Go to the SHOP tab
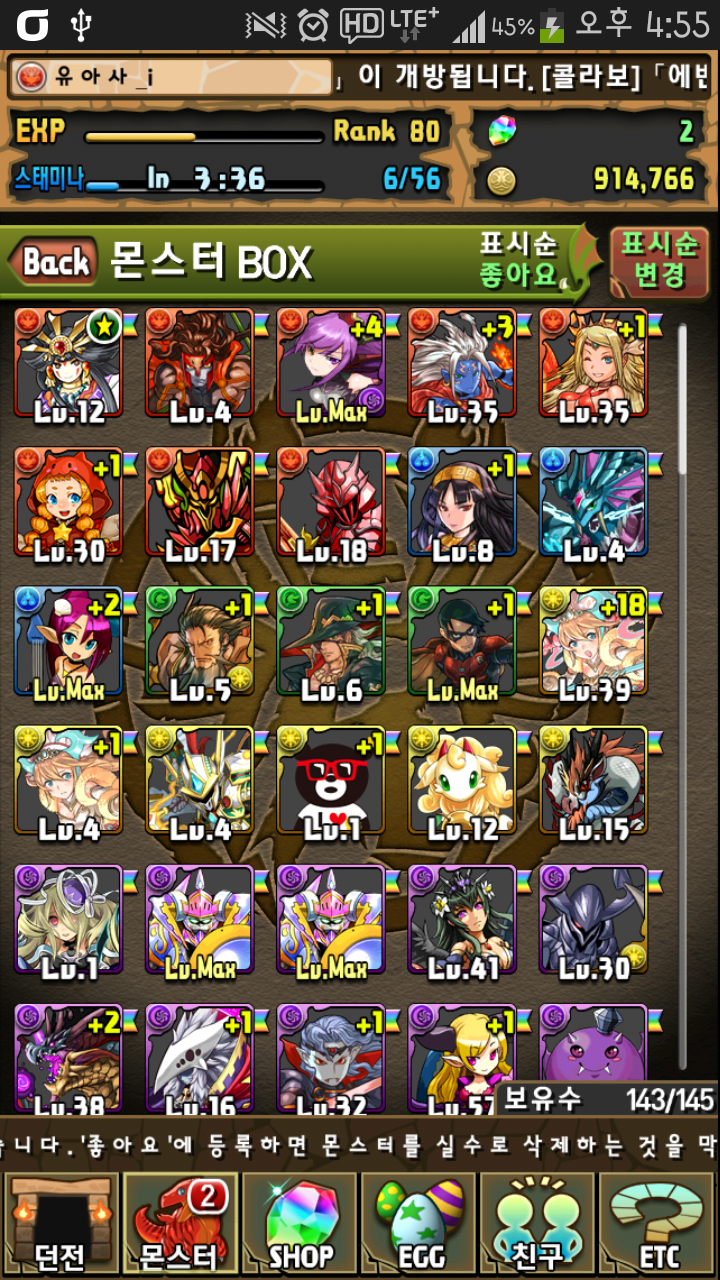 300,1223
